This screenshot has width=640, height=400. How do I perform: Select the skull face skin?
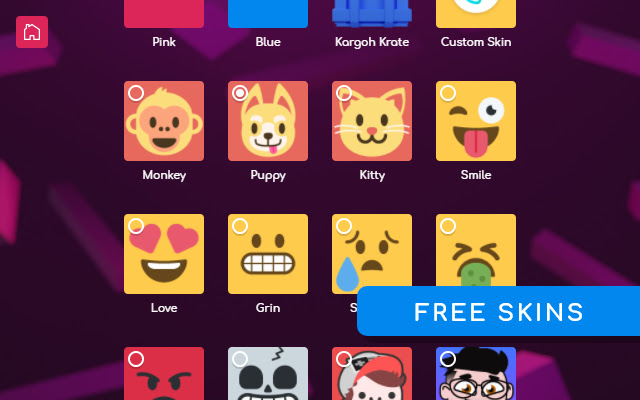tap(268, 375)
